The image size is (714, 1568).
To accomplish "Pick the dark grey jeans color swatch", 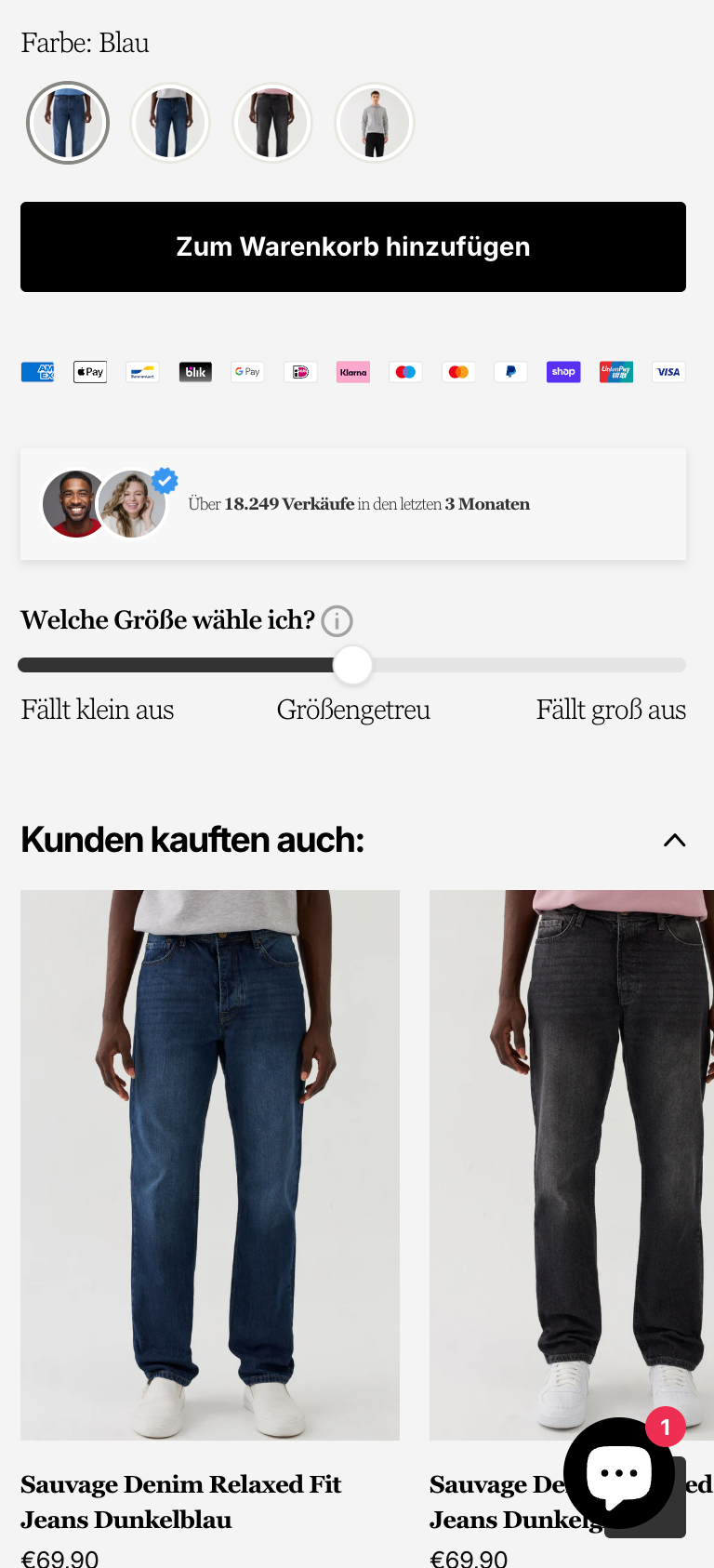I will click(272, 123).
